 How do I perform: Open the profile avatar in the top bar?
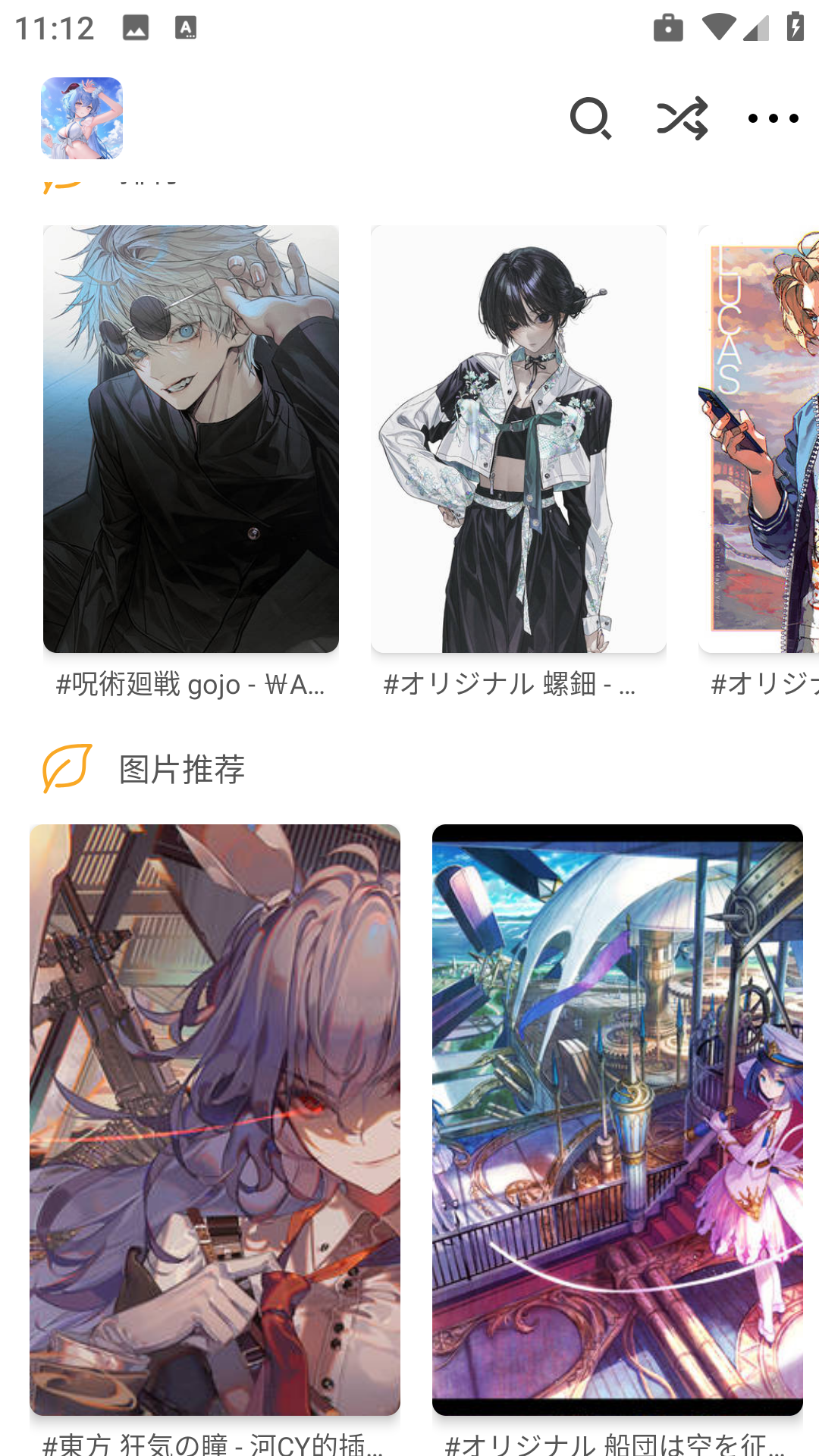point(82,118)
